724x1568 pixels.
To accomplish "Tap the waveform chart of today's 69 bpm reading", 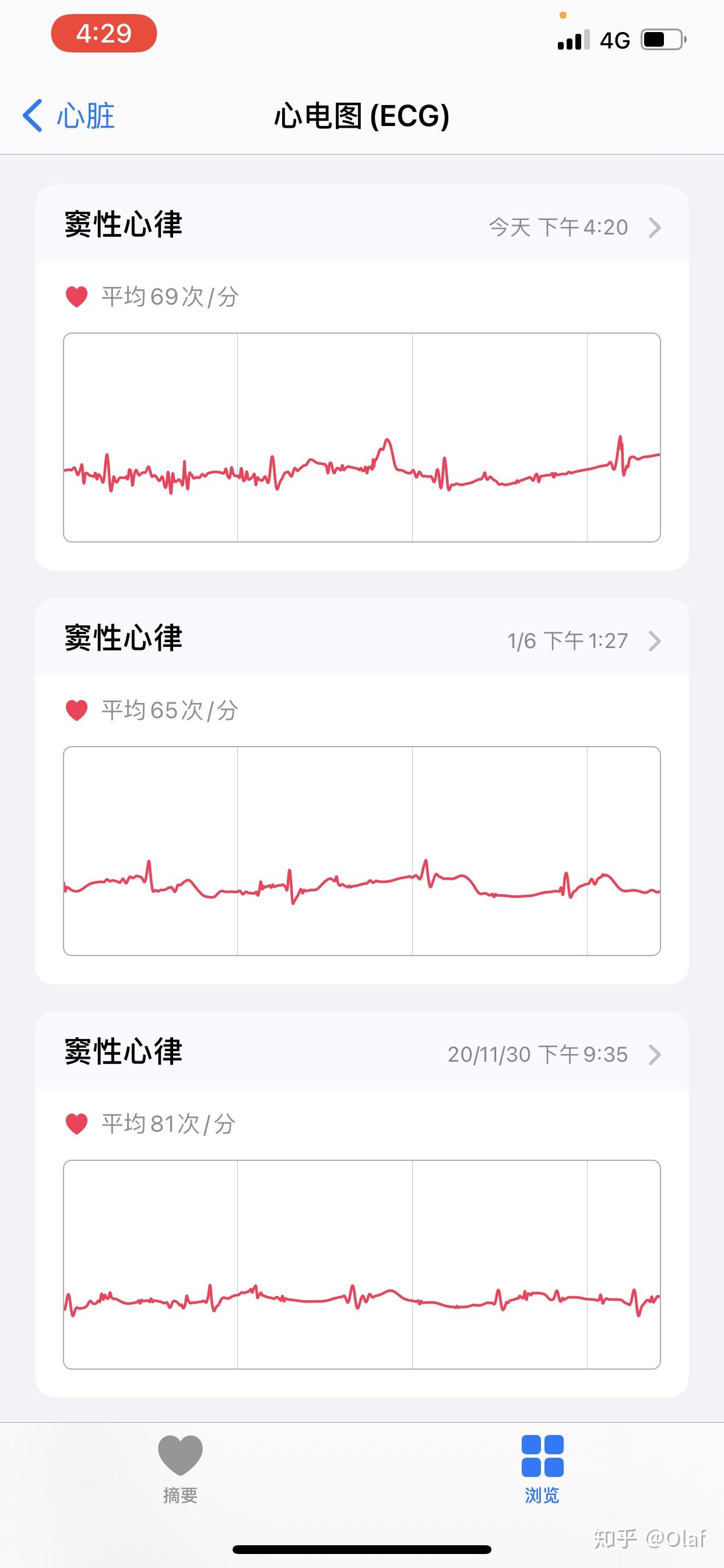I will tap(361, 436).
